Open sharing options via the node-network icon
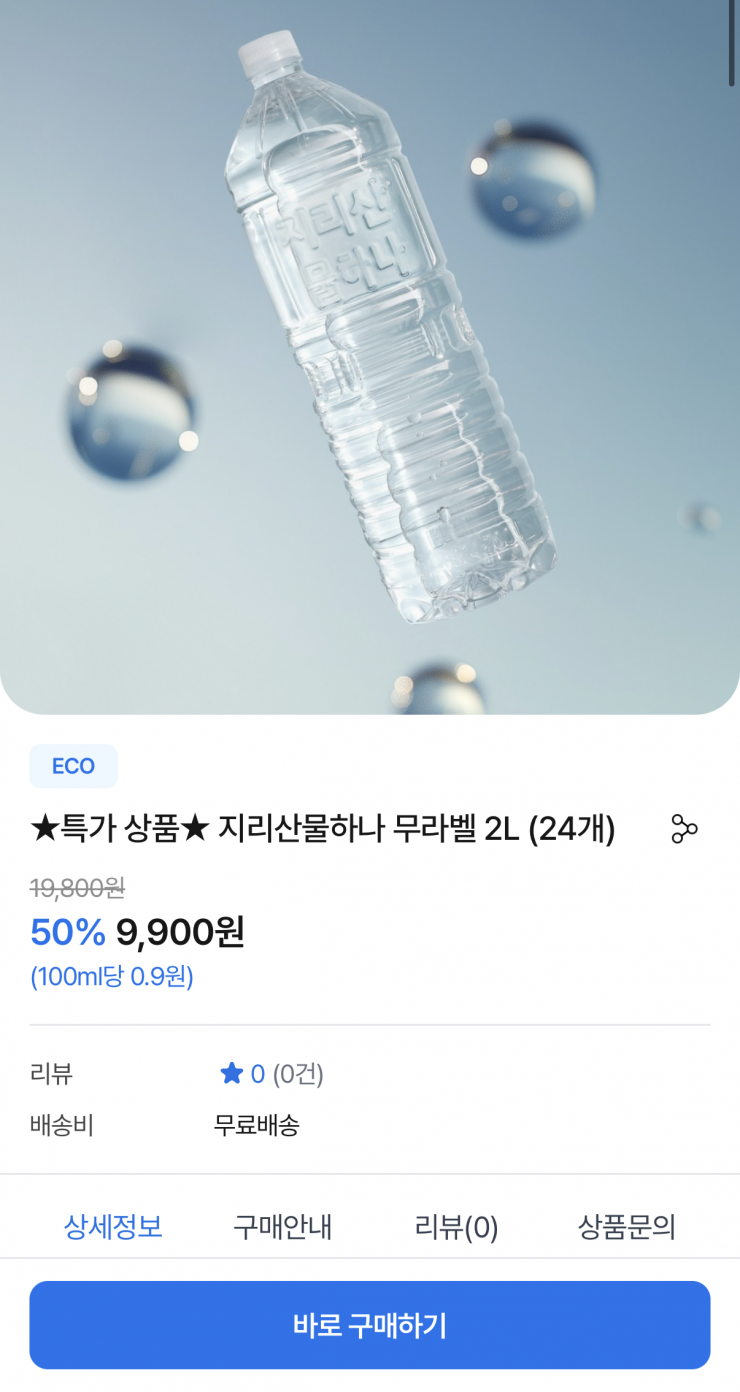The width and height of the screenshot is (740, 1392). coord(684,829)
